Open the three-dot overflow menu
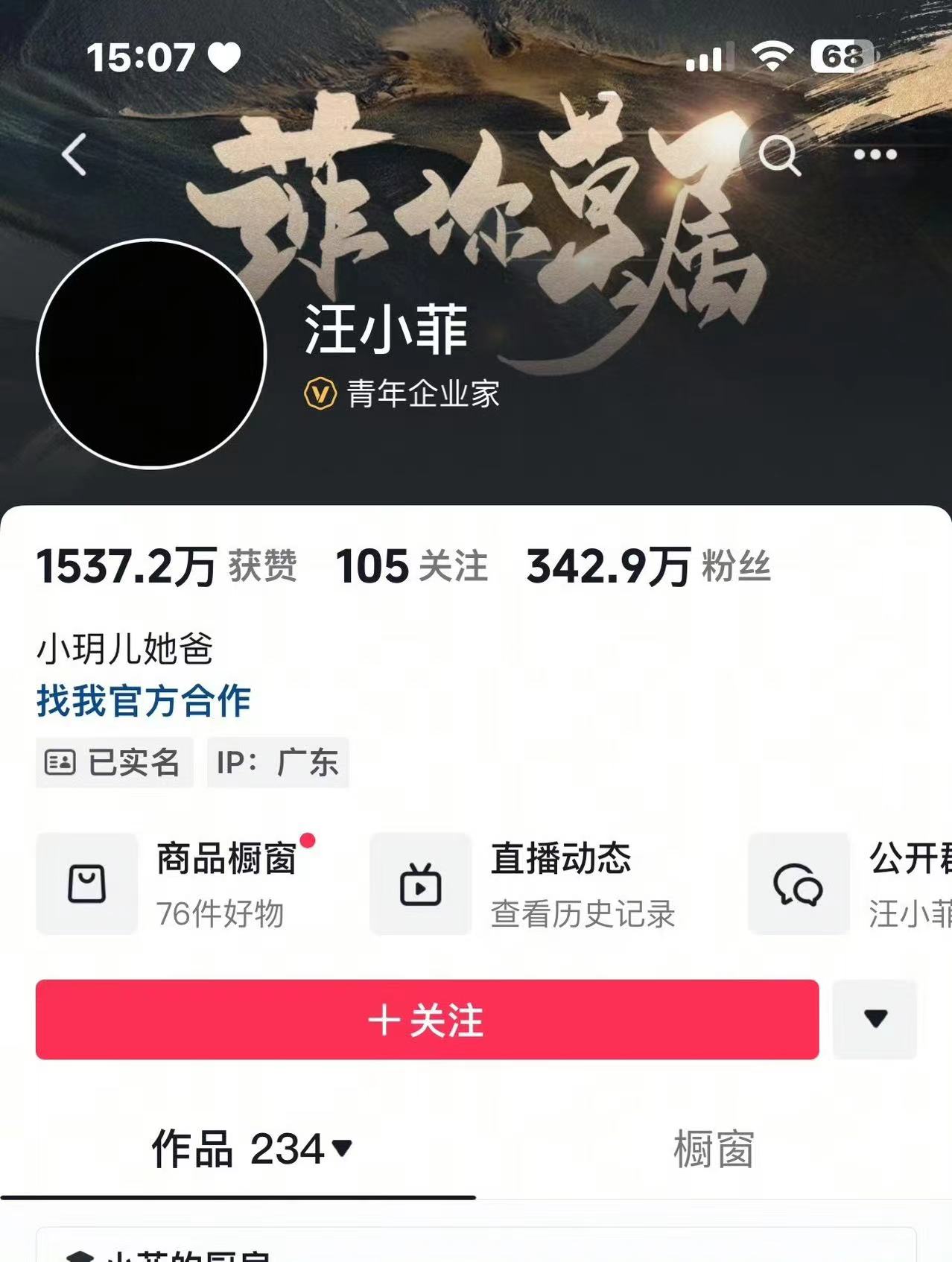Viewport: 952px width, 1262px height. pyautogui.click(x=875, y=155)
